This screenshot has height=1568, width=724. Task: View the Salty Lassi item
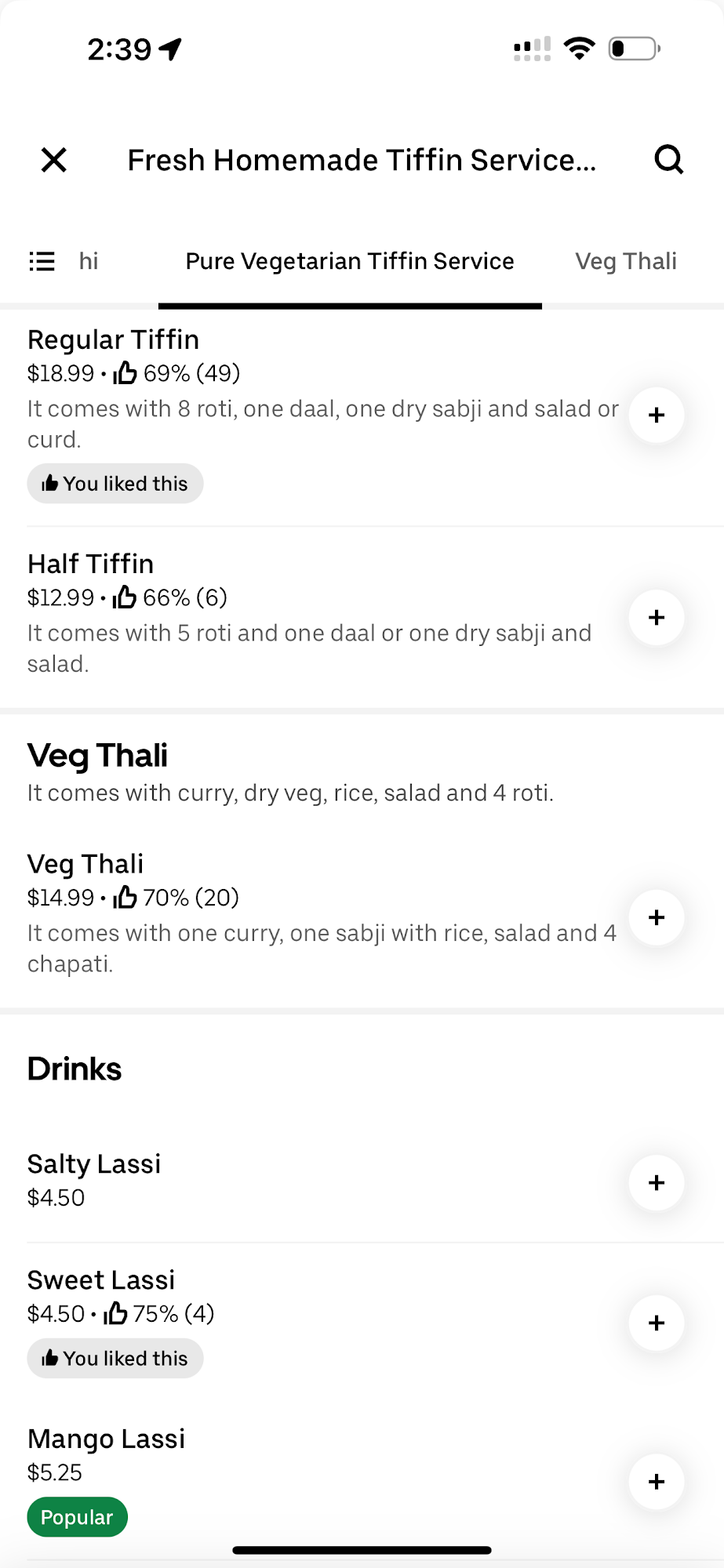(x=94, y=1164)
